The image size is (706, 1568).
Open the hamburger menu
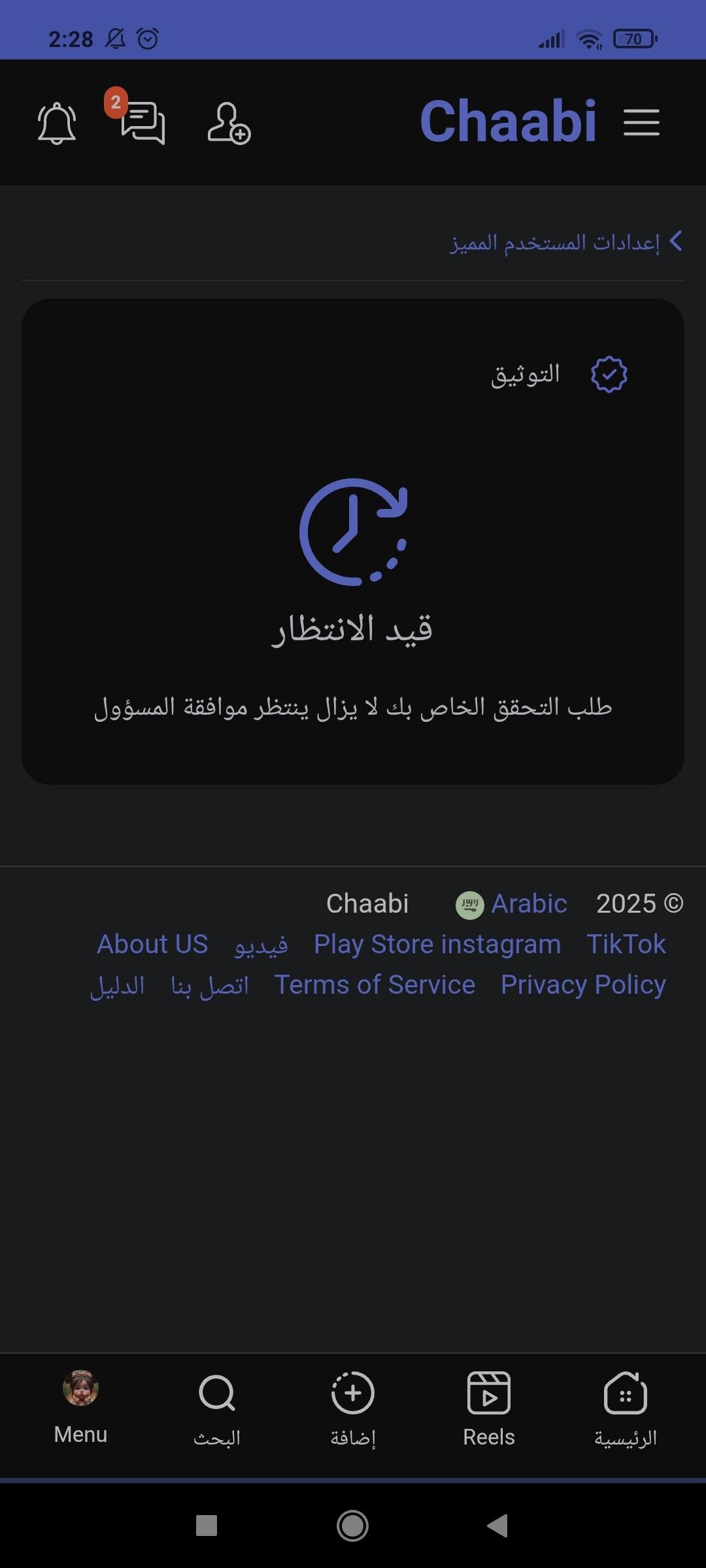tap(641, 123)
